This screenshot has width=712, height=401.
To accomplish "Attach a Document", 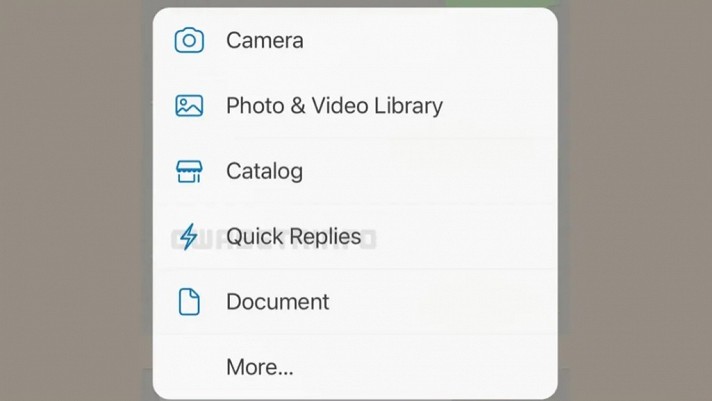I will 277,302.
